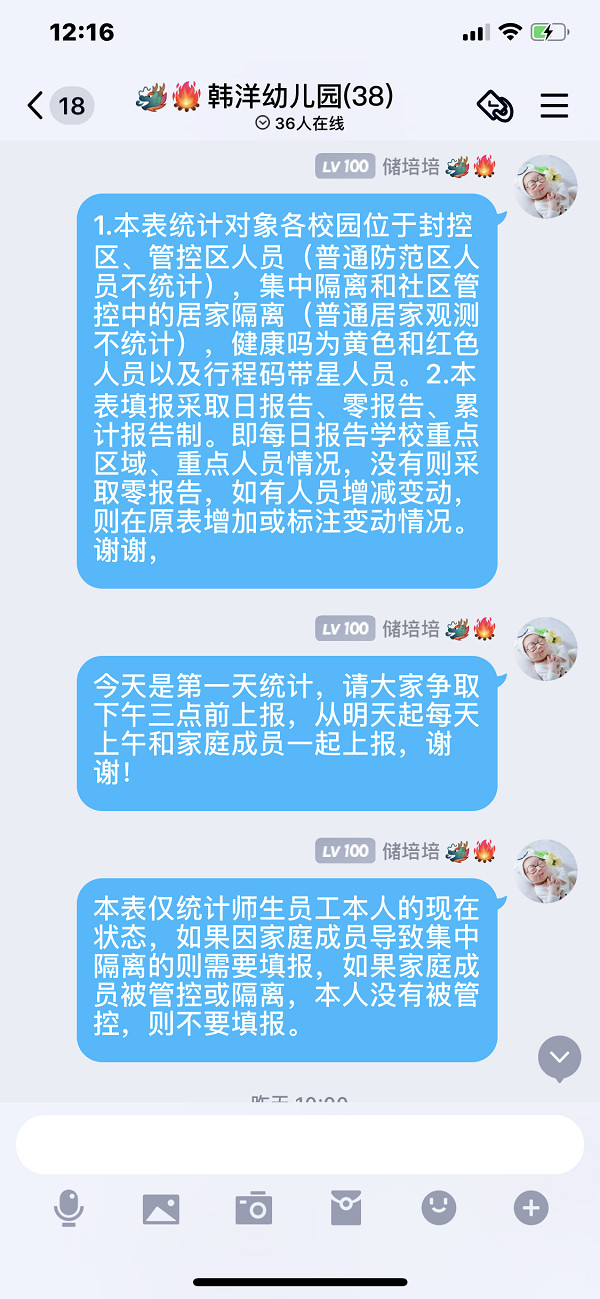Tap the message input field
Screen dimensions: 600x1299
[300, 1145]
